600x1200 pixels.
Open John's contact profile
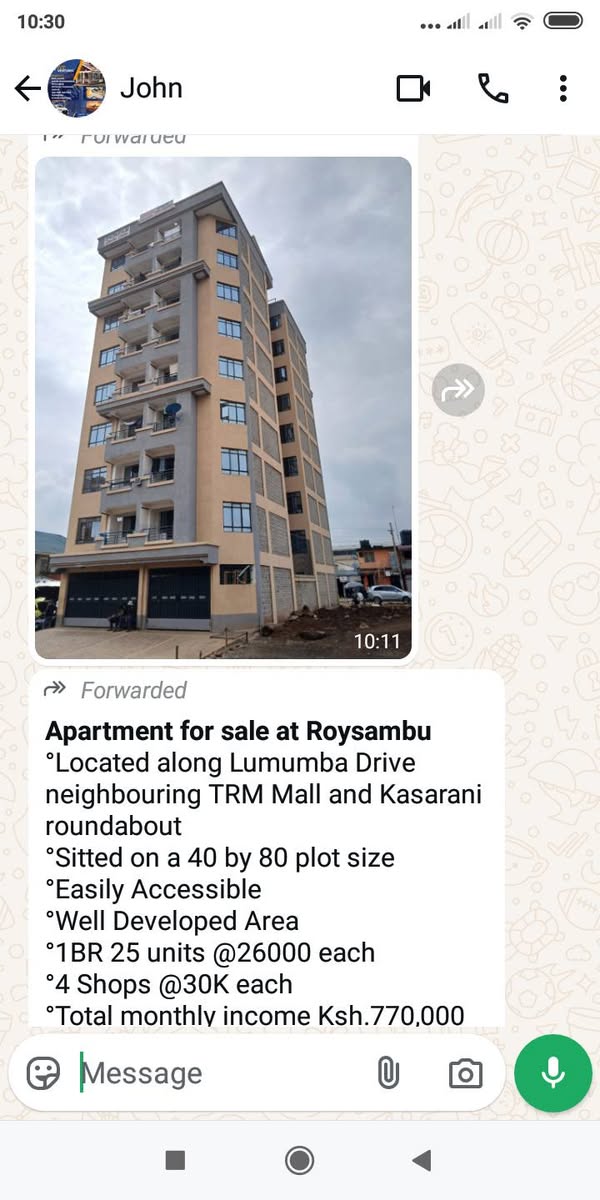point(150,88)
